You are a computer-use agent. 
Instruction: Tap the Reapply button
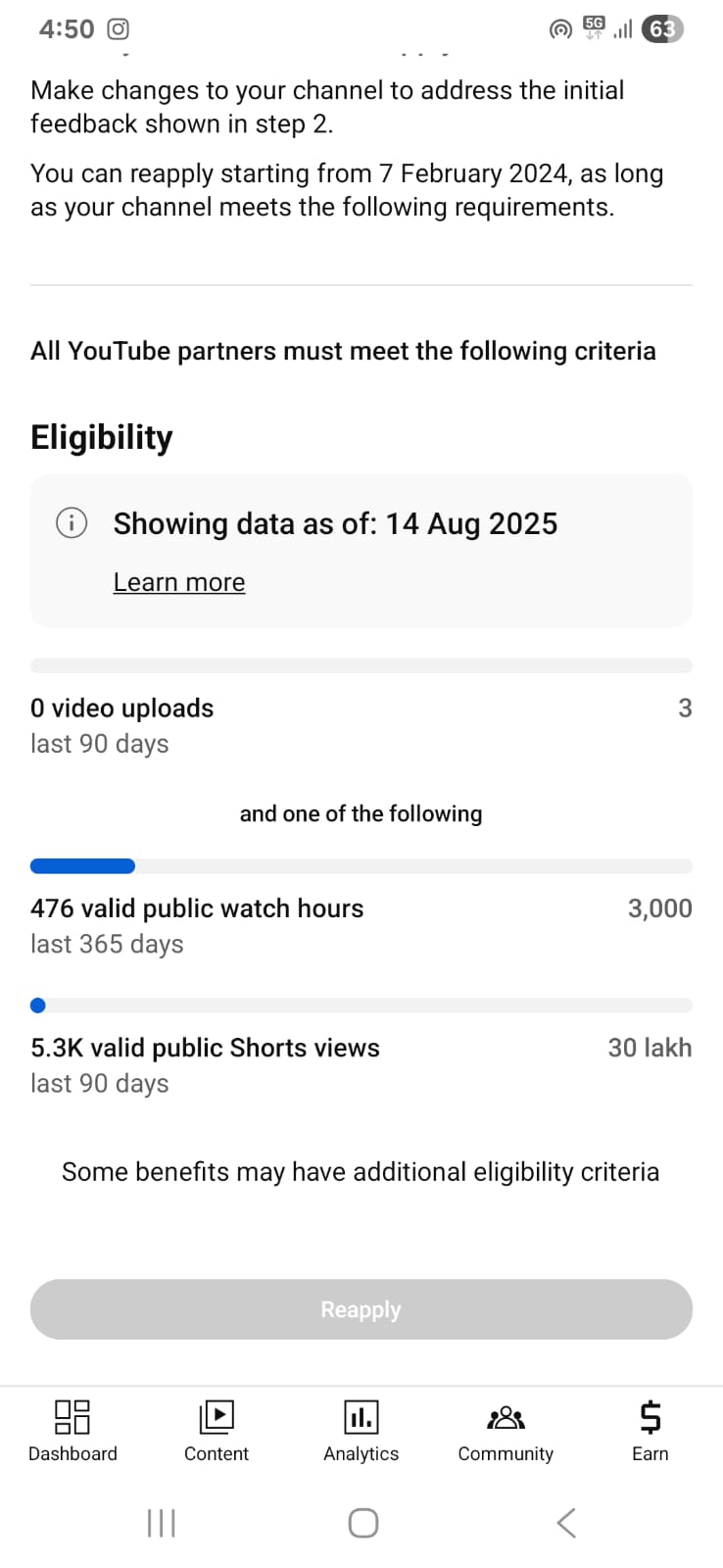[361, 1309]
